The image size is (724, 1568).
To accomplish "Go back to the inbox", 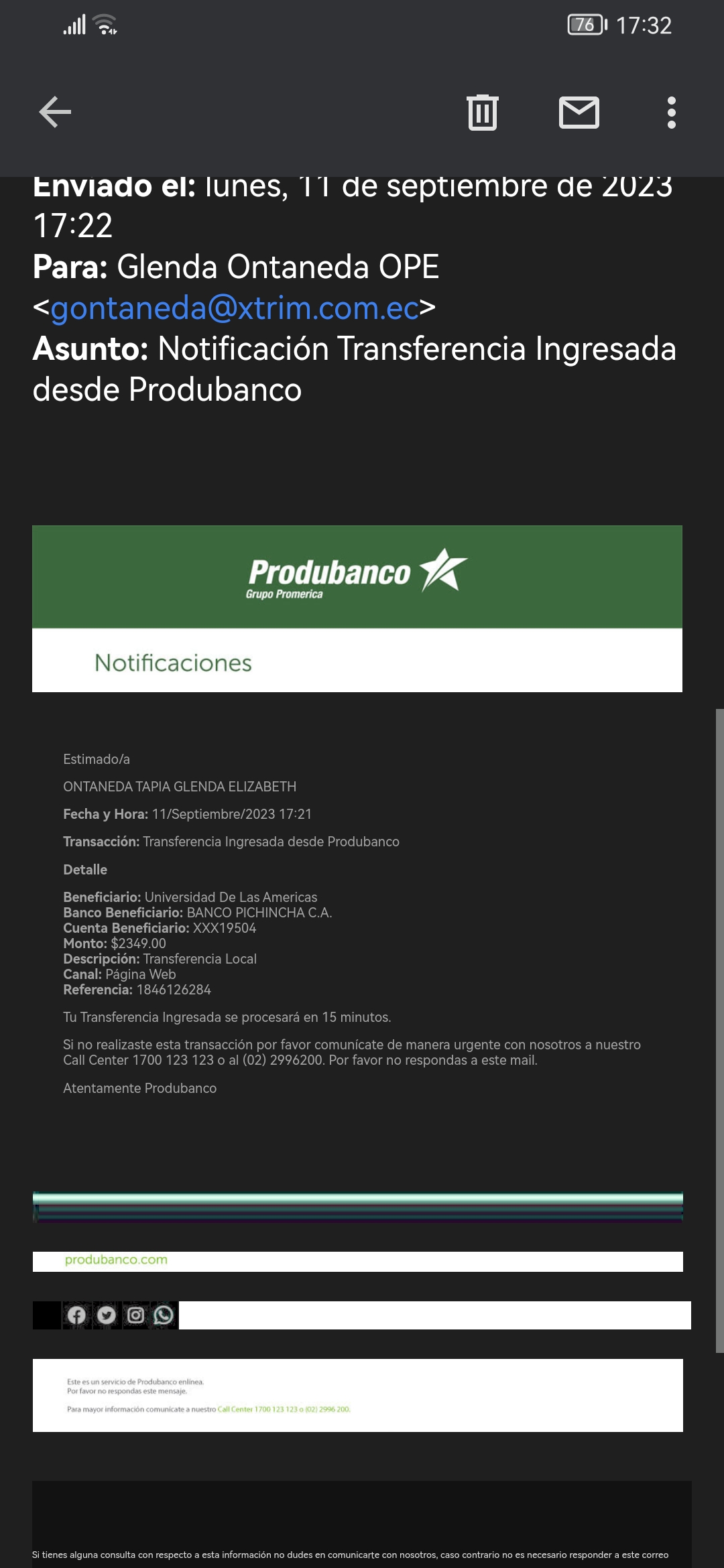I will (x=55, y=112).
